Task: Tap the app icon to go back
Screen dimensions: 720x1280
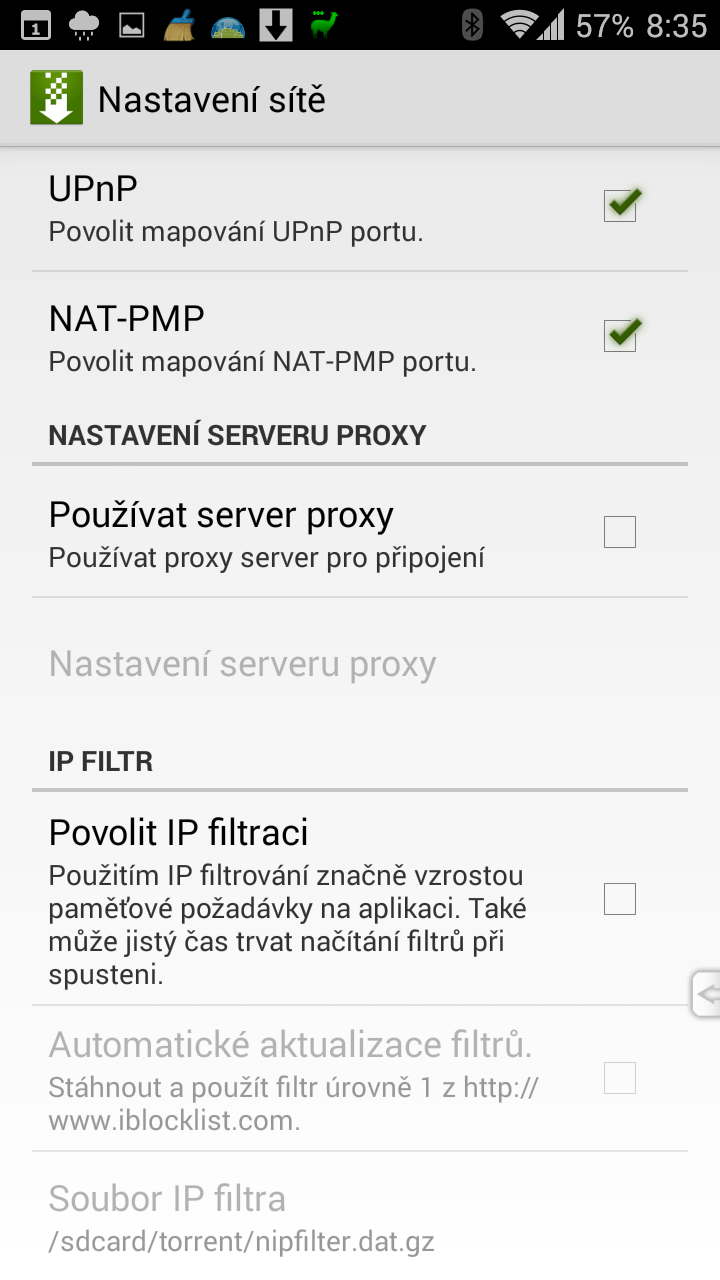Action: pos(56,99)
